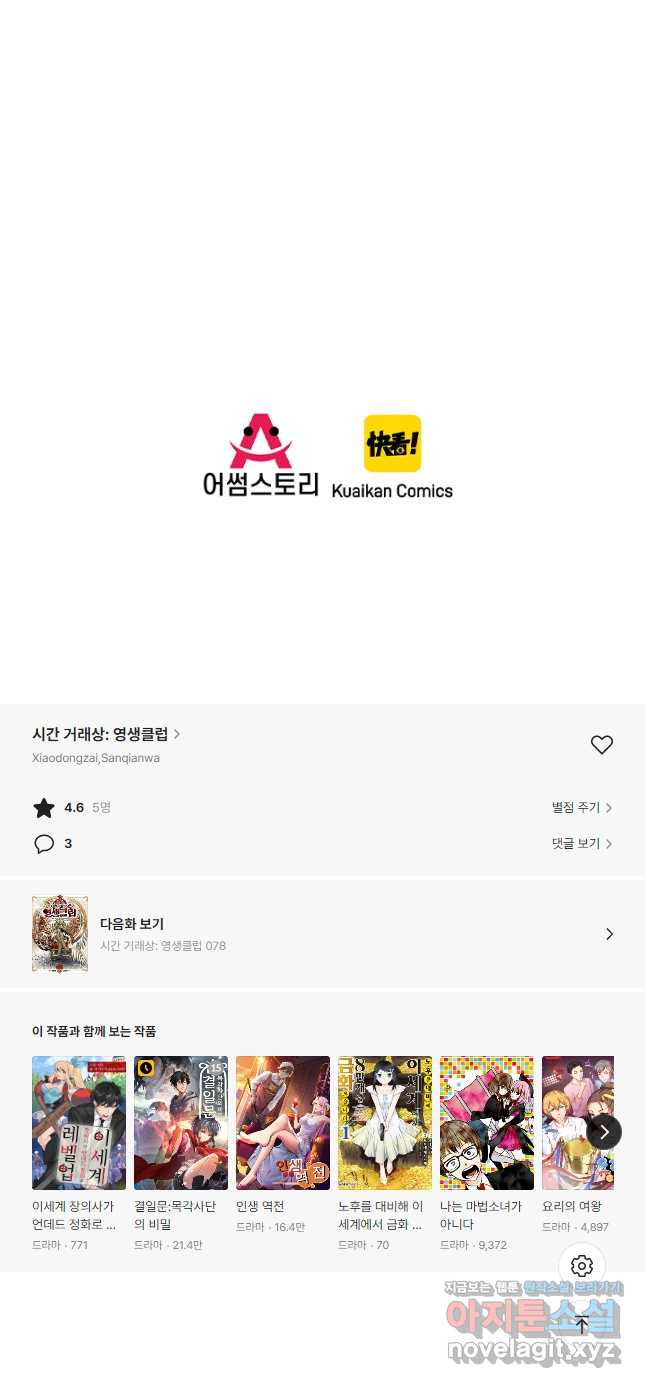The width and height of the screenshot is (646, 1388).
Task: Open the 인생 역전 comic card
Action: tap(283, 1122)
